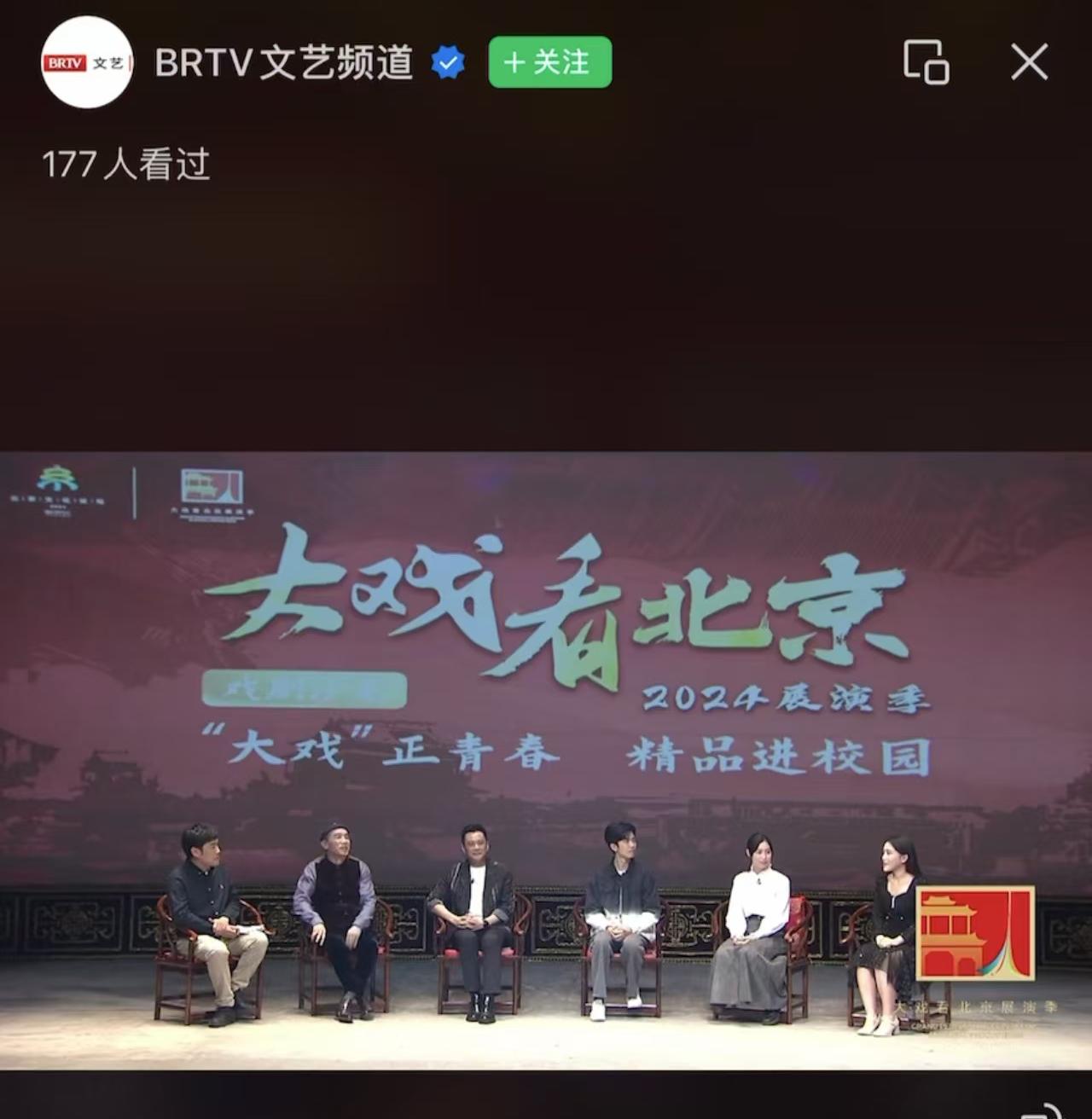Image resolution: width=1092 pixels, height=1119 pixels.
Task: Follow BRTV 文艺频道 with the 关注 button
Action: click(549, 62)
